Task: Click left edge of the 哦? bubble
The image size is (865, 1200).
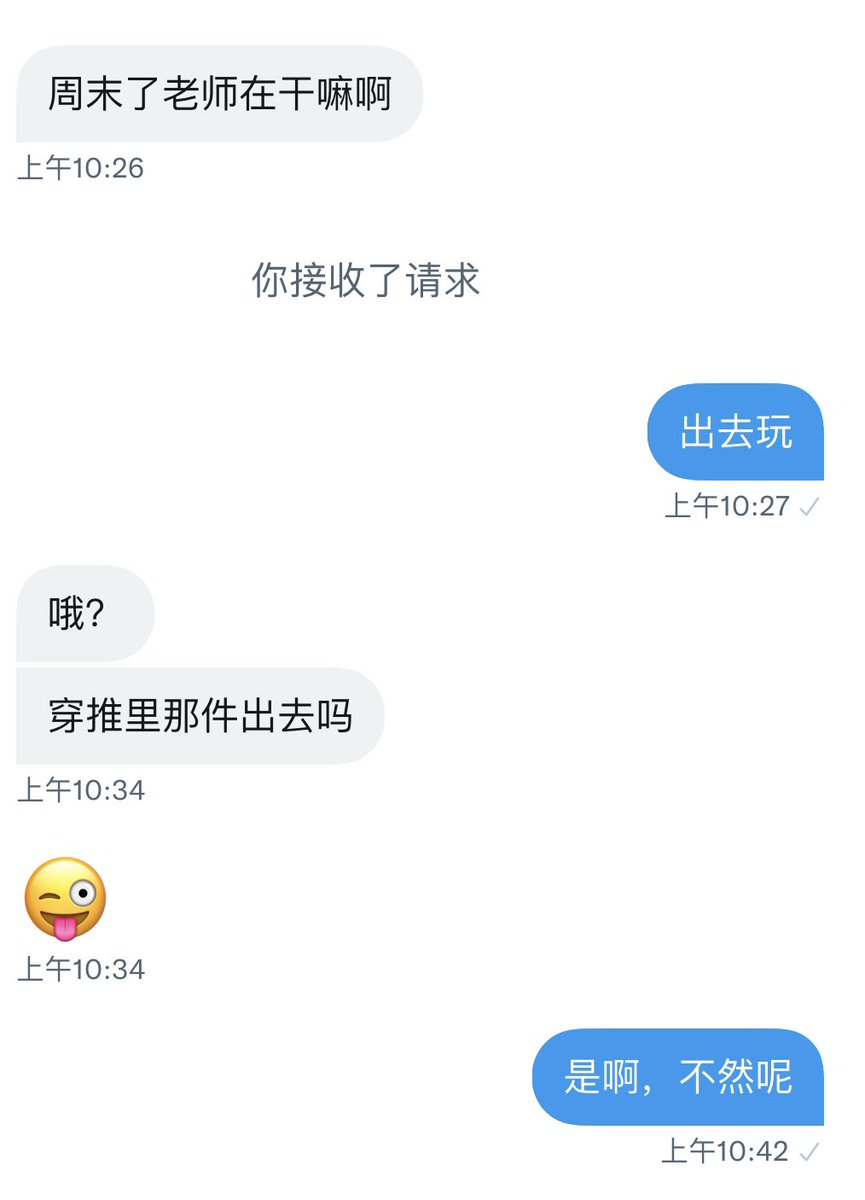Action: coord(25,613)
